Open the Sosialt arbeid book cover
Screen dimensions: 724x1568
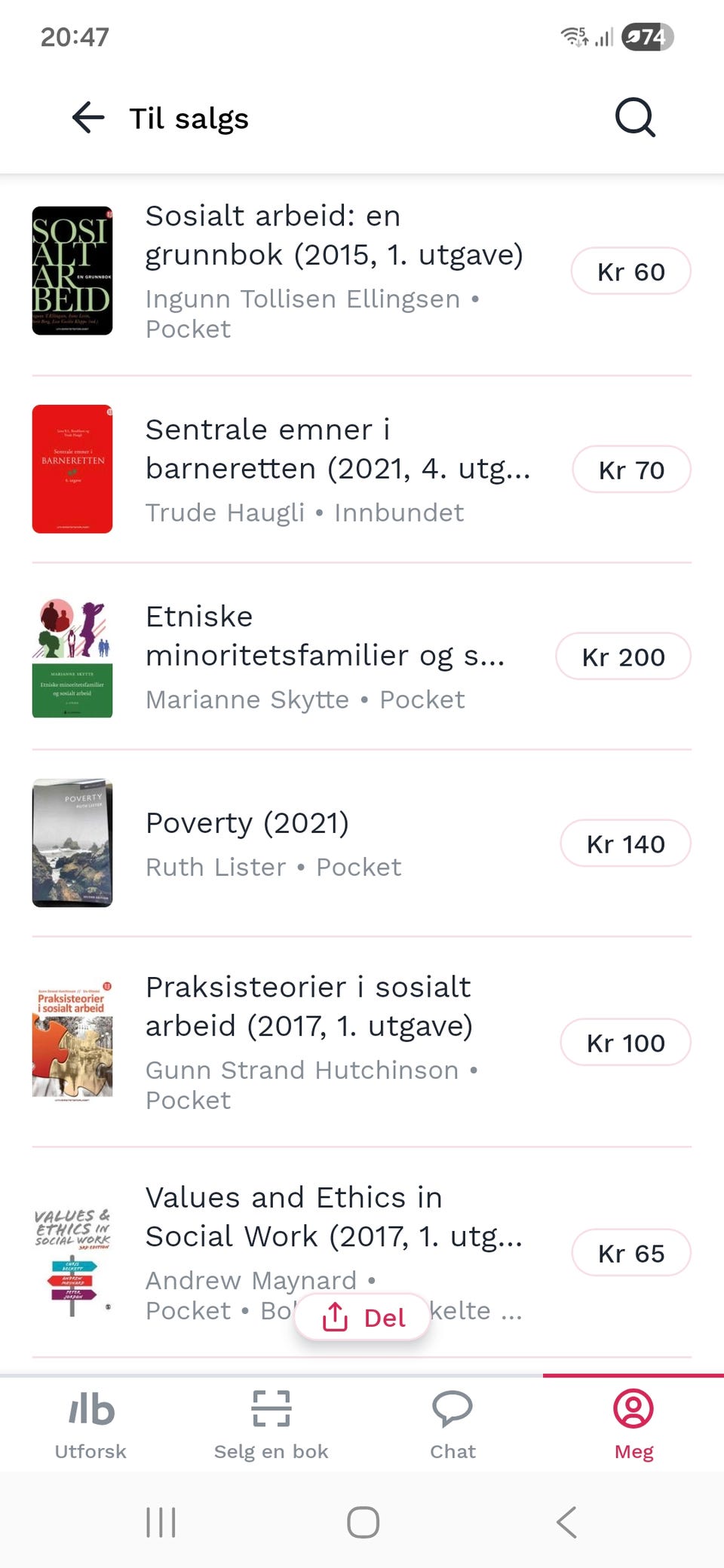coord(72,271)
